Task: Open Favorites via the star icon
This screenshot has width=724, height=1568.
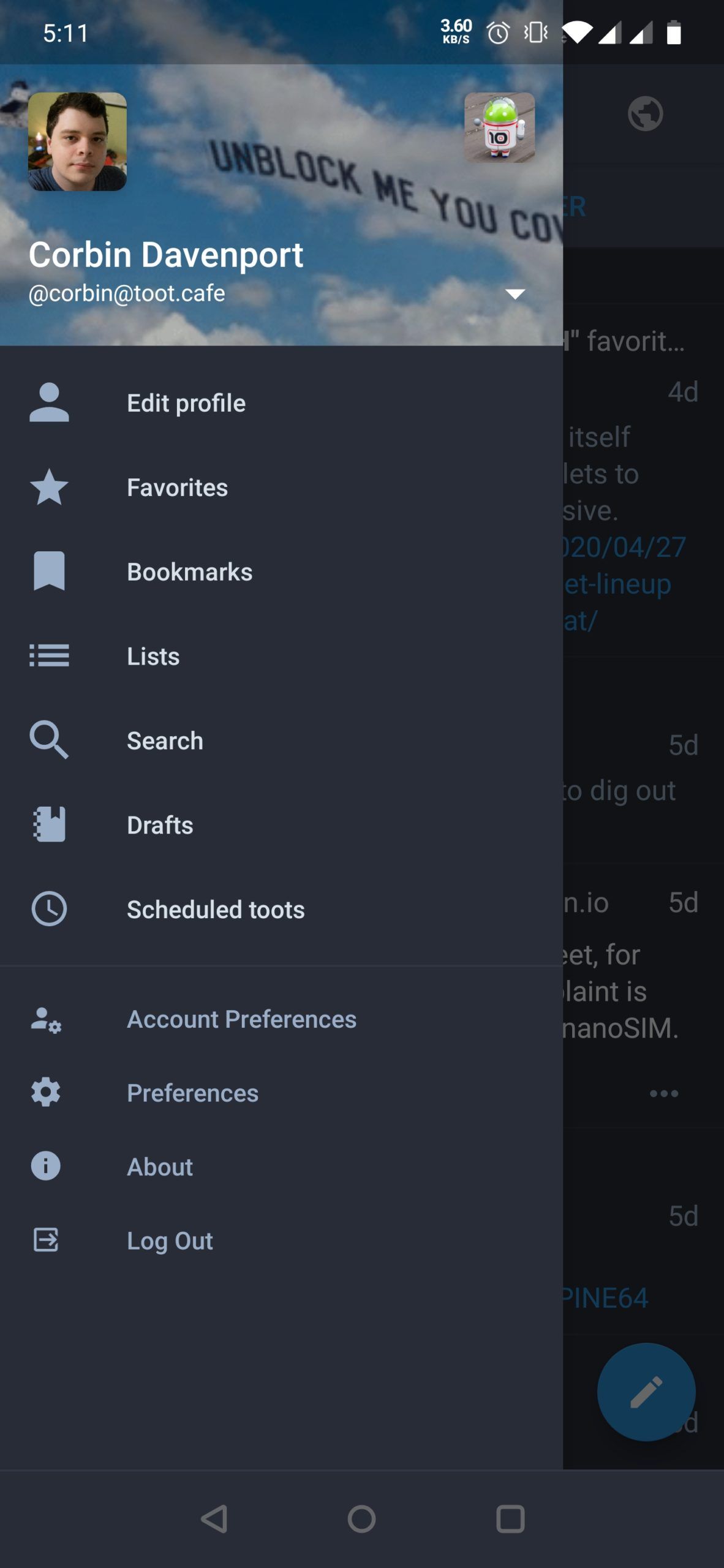Action: click(x=48, y=488)
